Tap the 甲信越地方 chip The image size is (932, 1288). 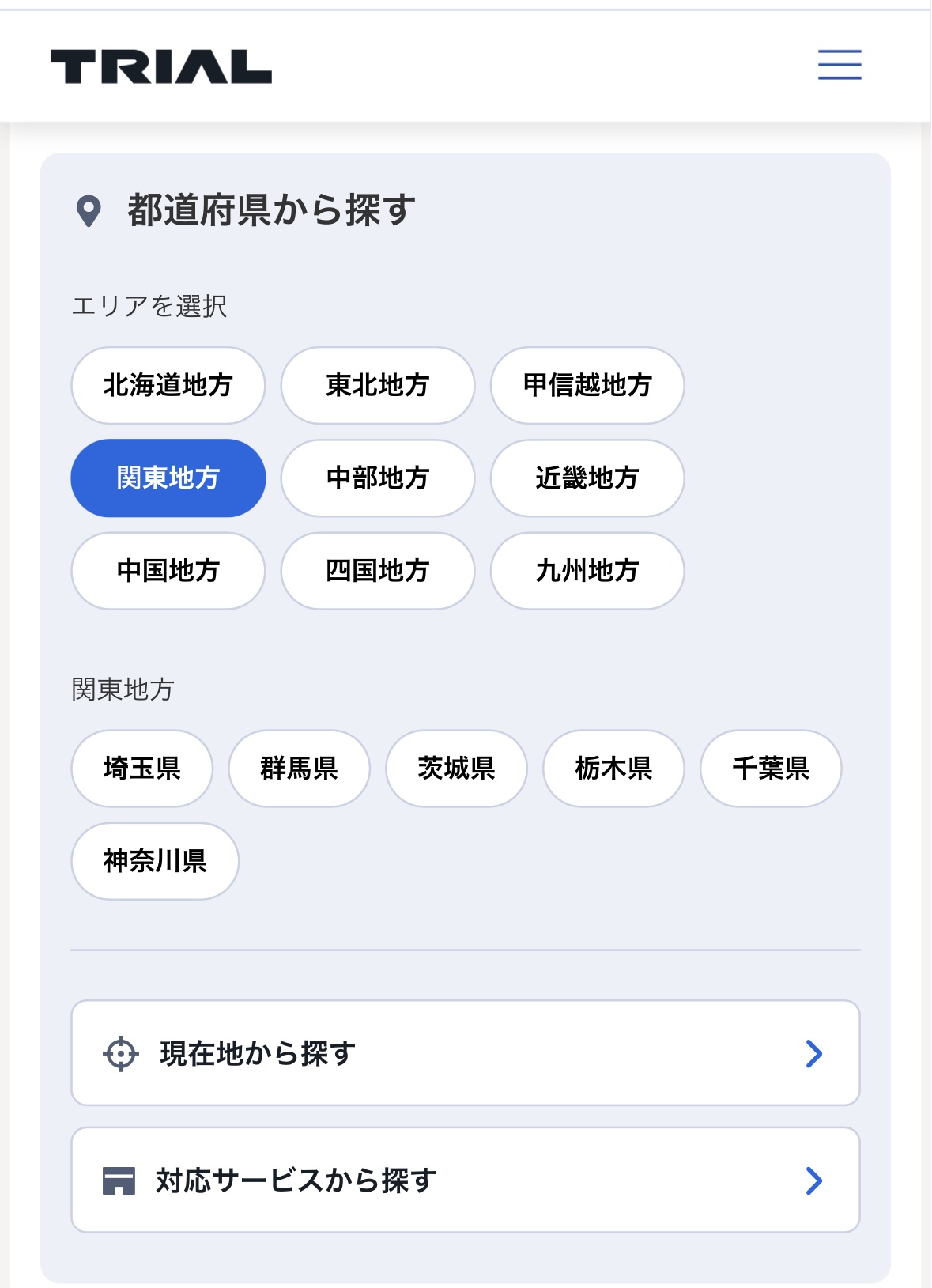pos(587,385)
